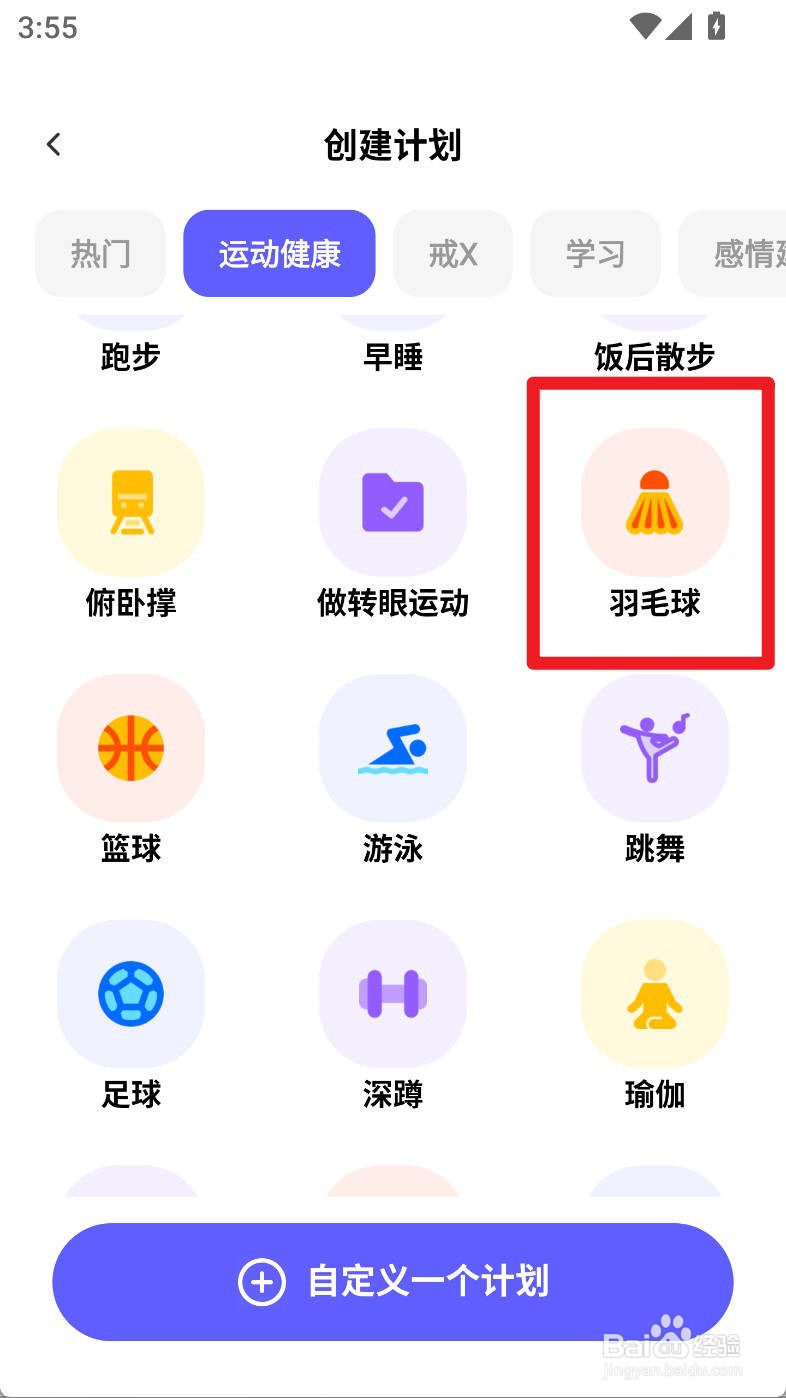Choose the 跳舞 dancing plan icon
The image size is (786, 1398).
[x=654, y=748]
